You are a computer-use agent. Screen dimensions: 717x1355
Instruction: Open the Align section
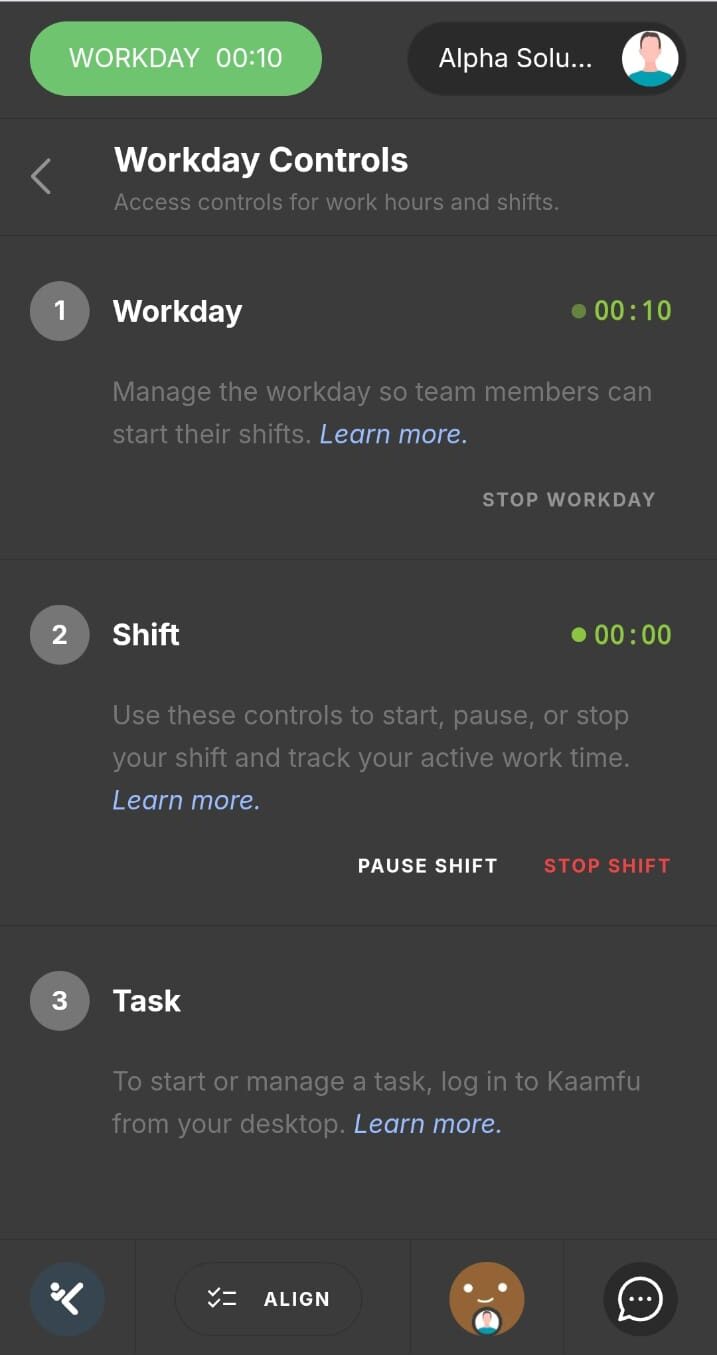tap(268, 1299)
